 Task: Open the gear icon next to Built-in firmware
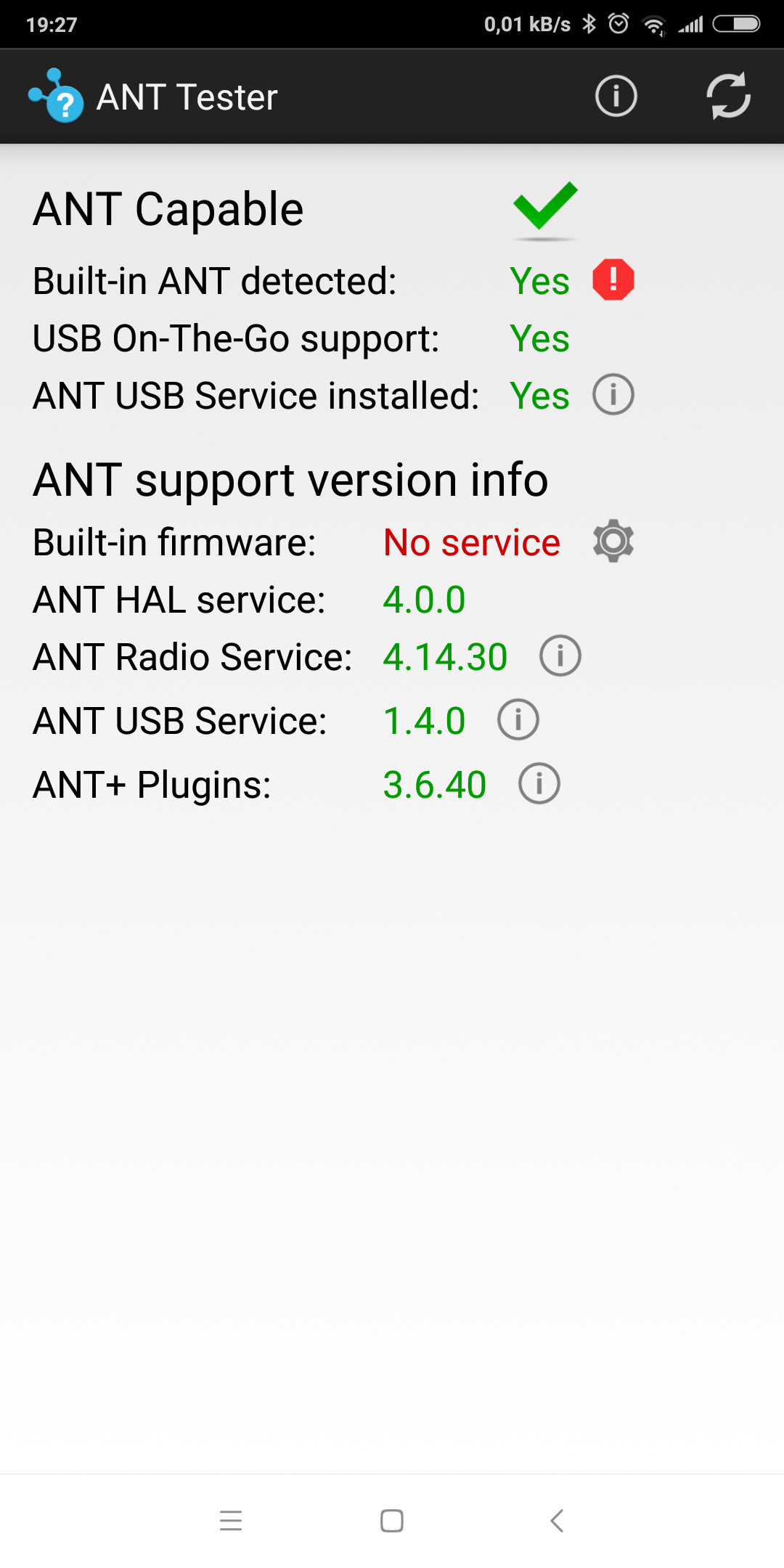point(613,541)
